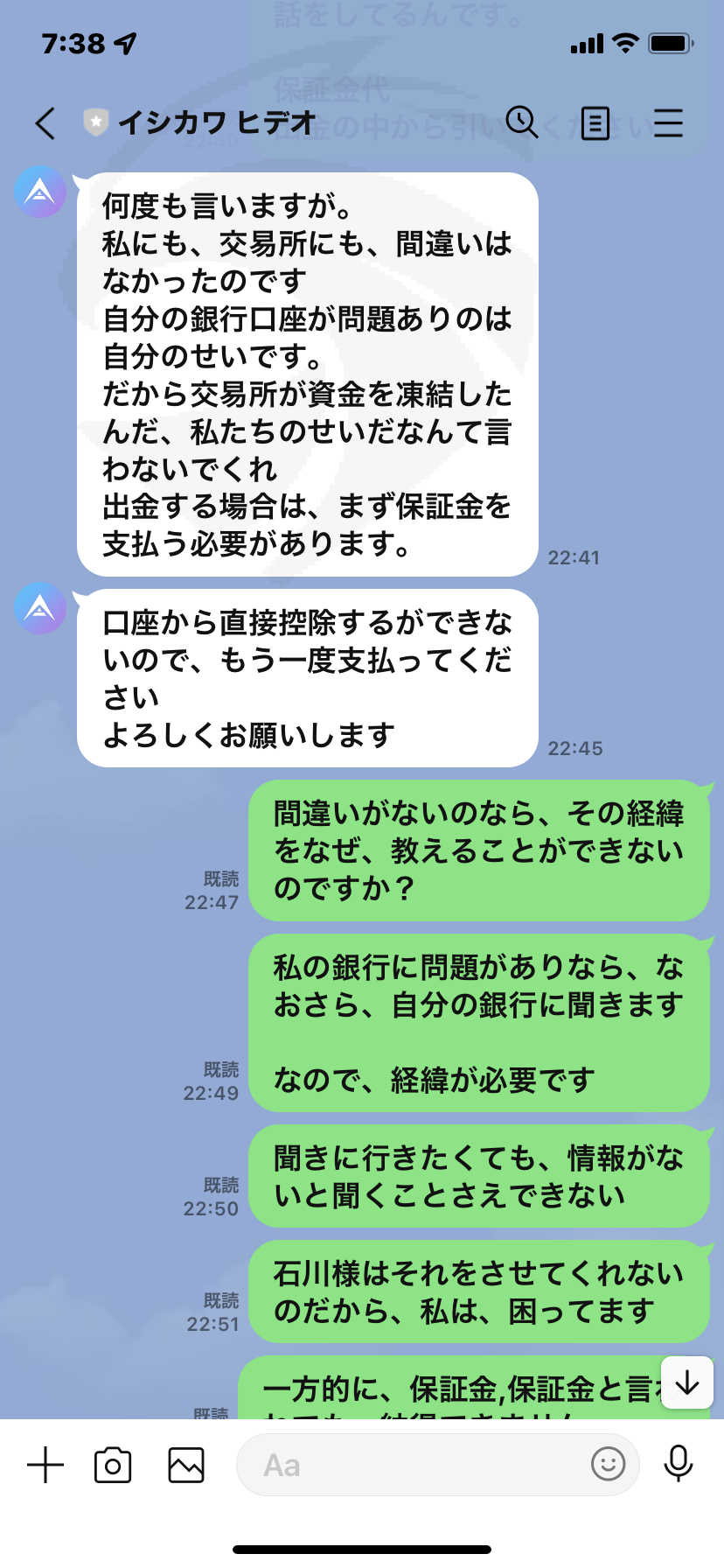Open the sender avatar beside the 22:41 message
724x1568 pixels.
(40, 192)
